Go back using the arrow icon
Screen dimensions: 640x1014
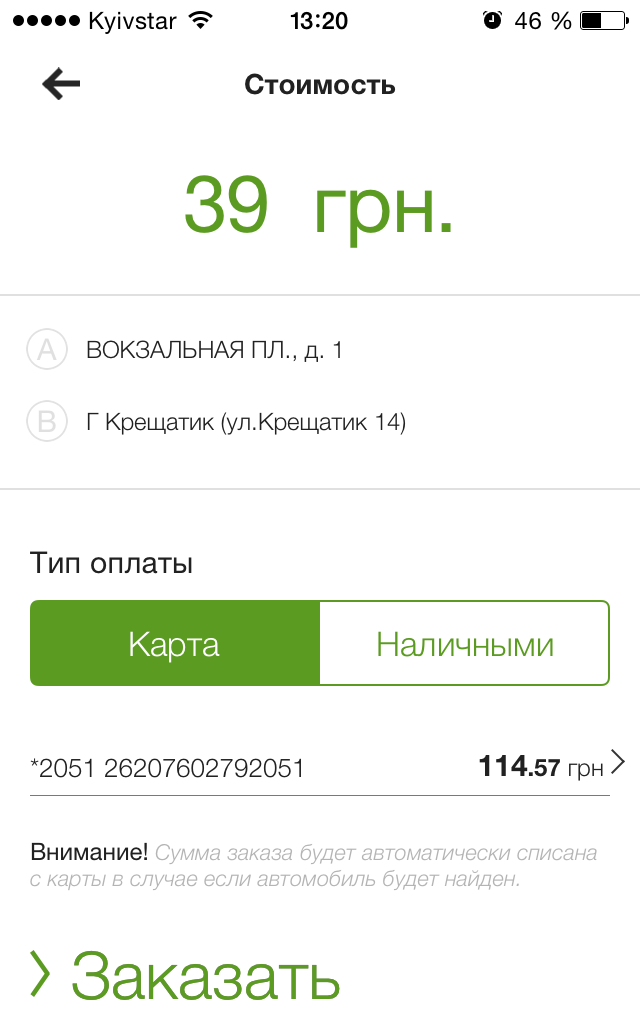(61, 85)
